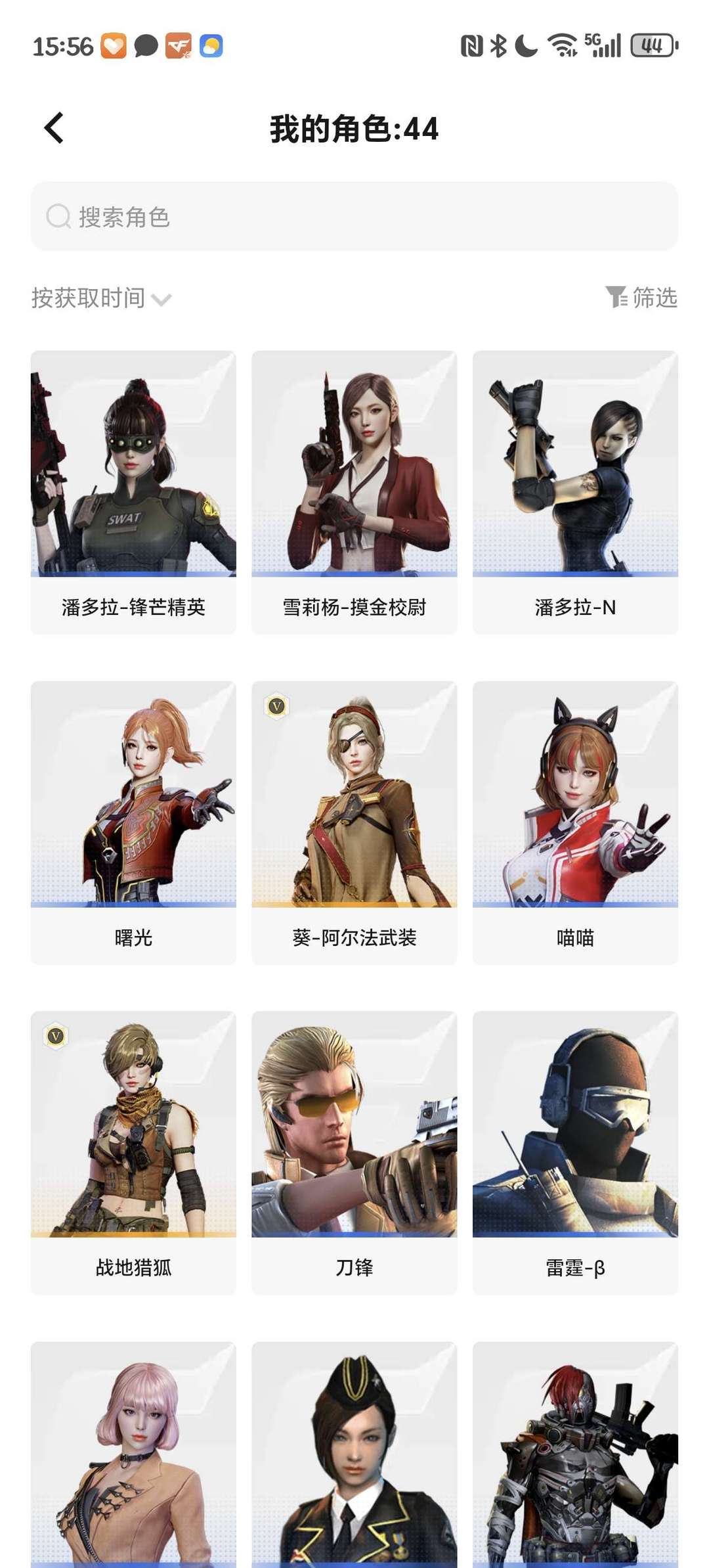Select the 刀锋 character card
The image size is (709, 1568).
[x=354, y=1153]
